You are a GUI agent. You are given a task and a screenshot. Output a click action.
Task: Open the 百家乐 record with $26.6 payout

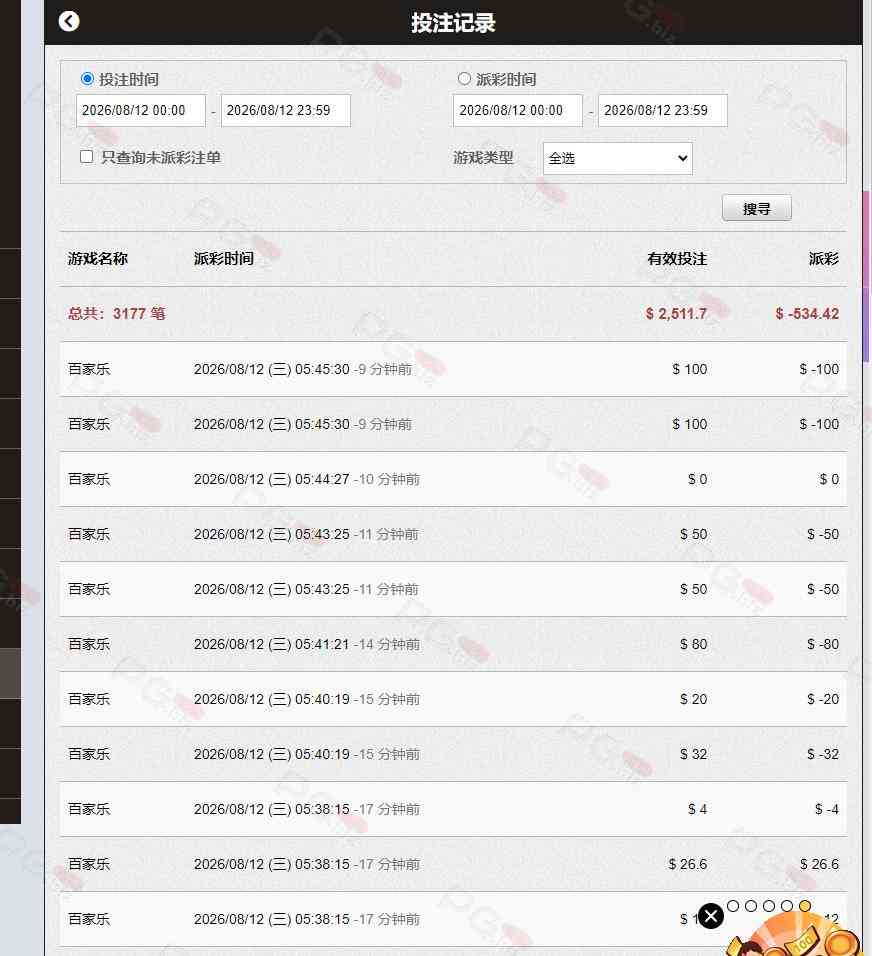(453, 864)
